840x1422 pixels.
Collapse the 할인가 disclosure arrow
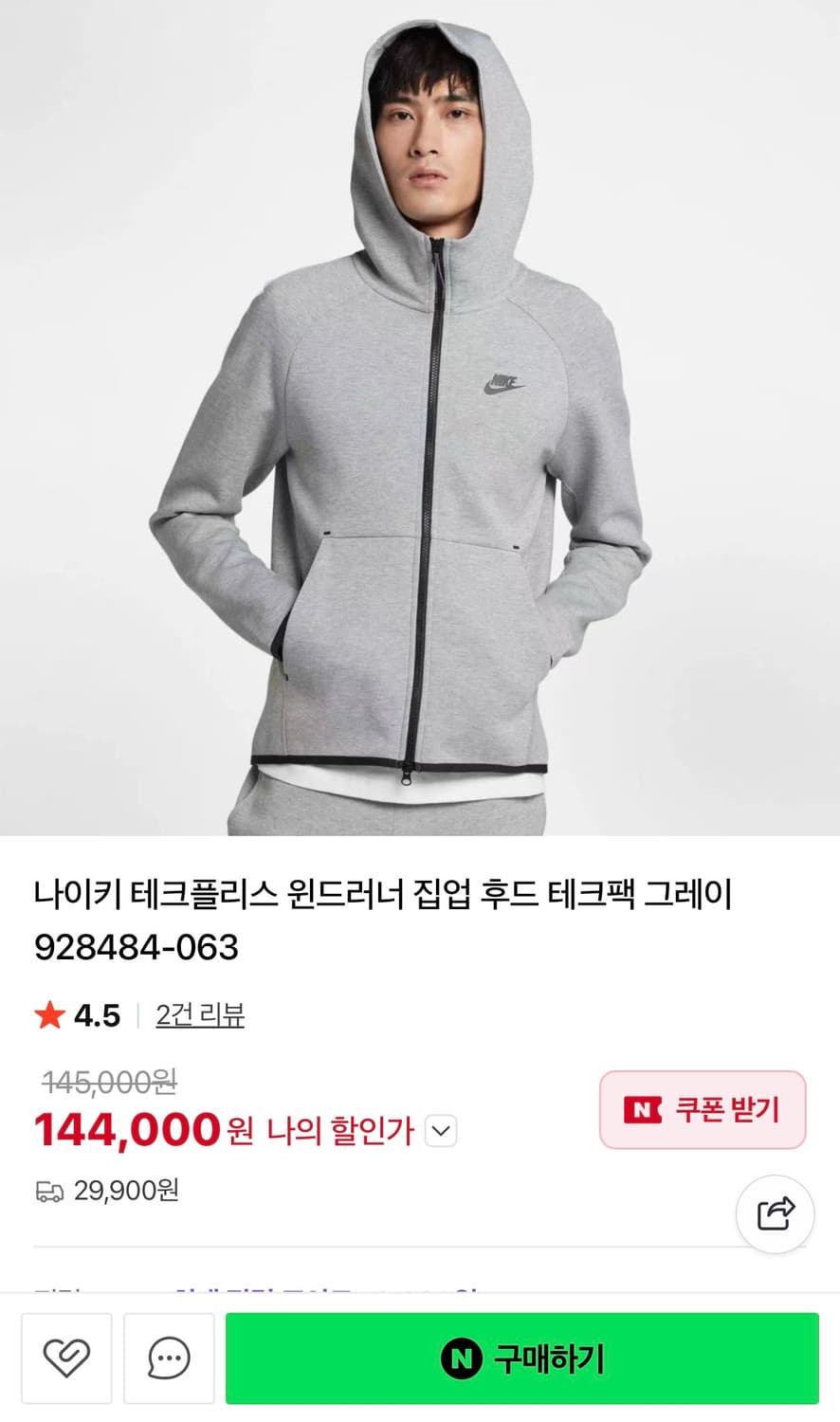pos(440,1130)
